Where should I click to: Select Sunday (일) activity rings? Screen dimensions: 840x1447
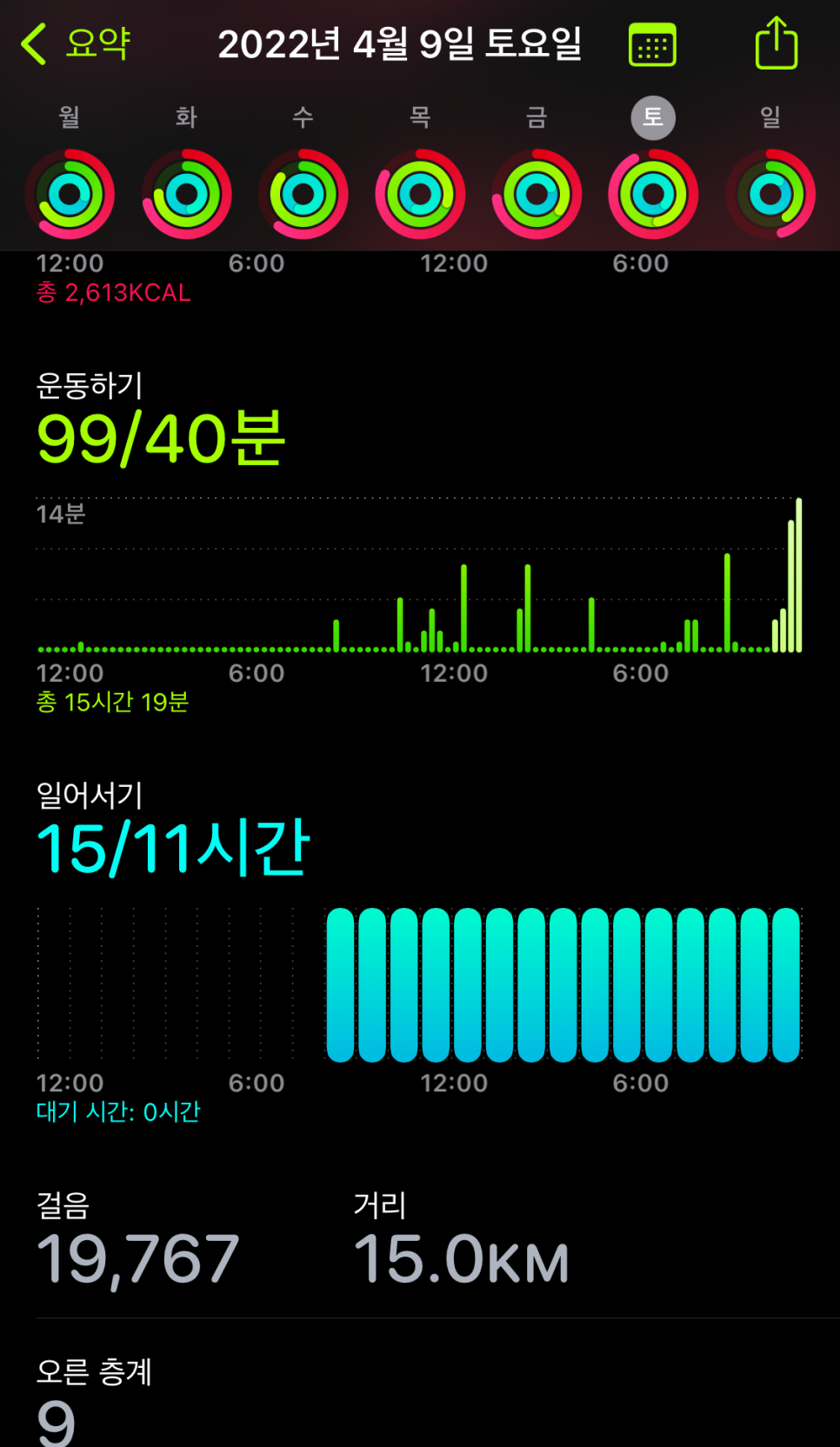pyautogui.click(x=770, y=194)
